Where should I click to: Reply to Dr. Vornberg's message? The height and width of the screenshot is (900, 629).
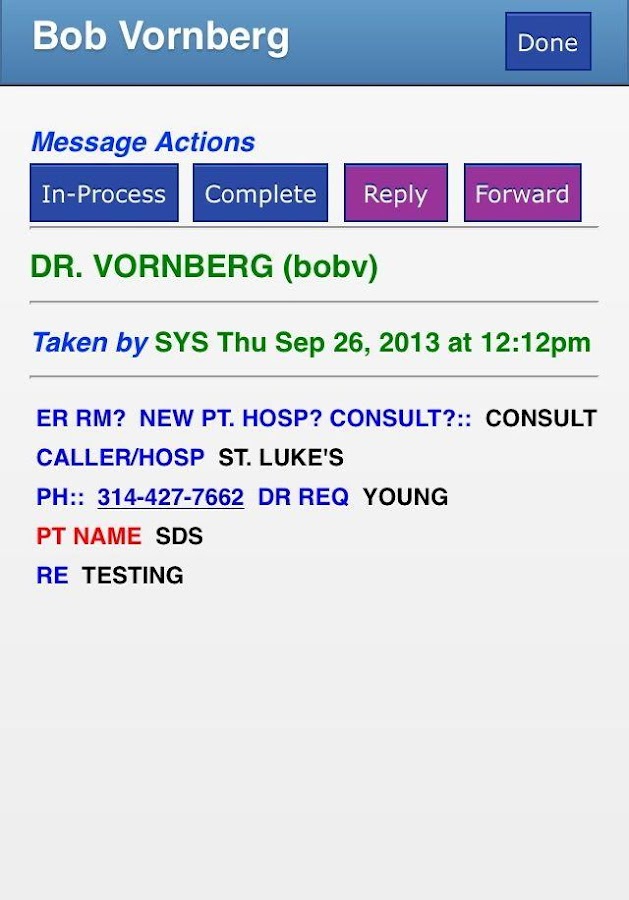pos(395,193)
